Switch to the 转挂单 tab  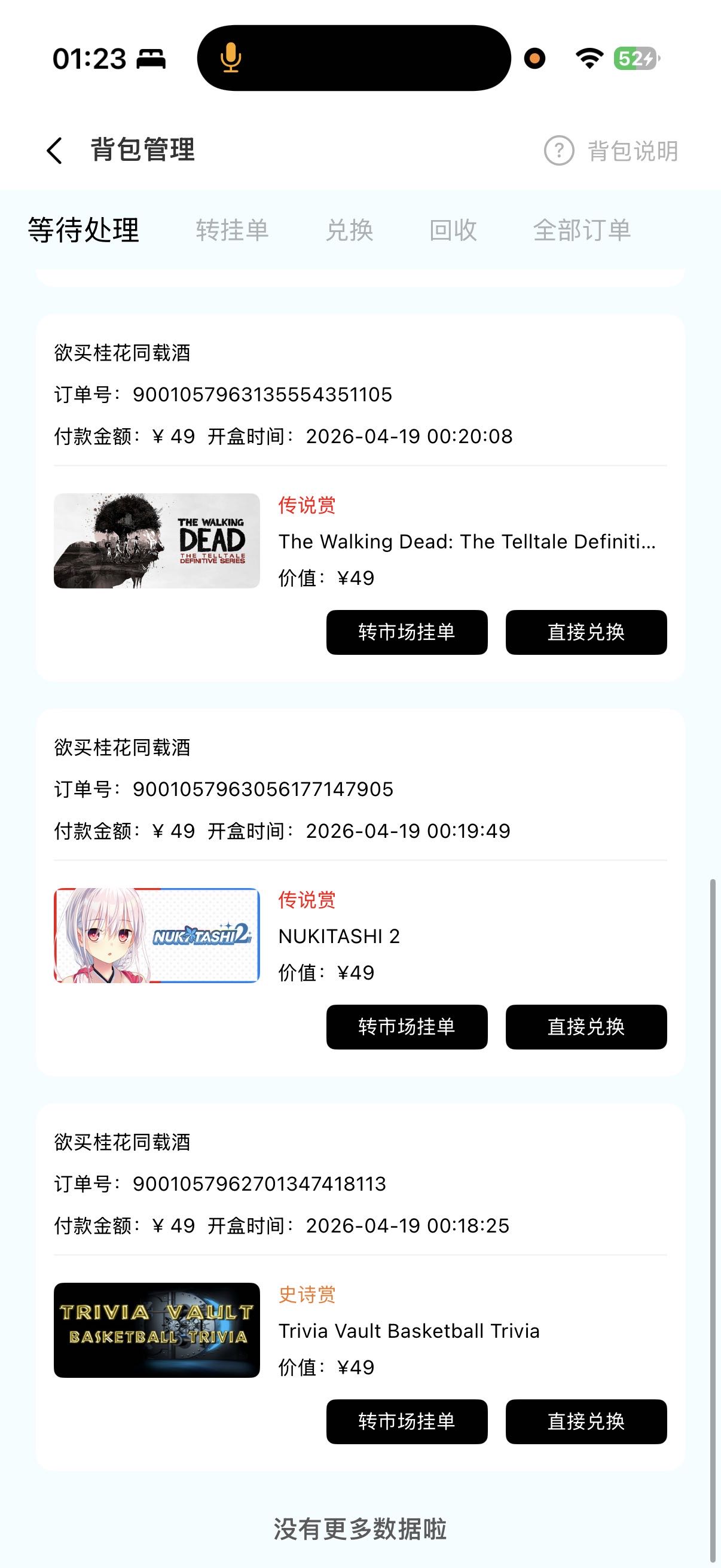click(232, 230)
